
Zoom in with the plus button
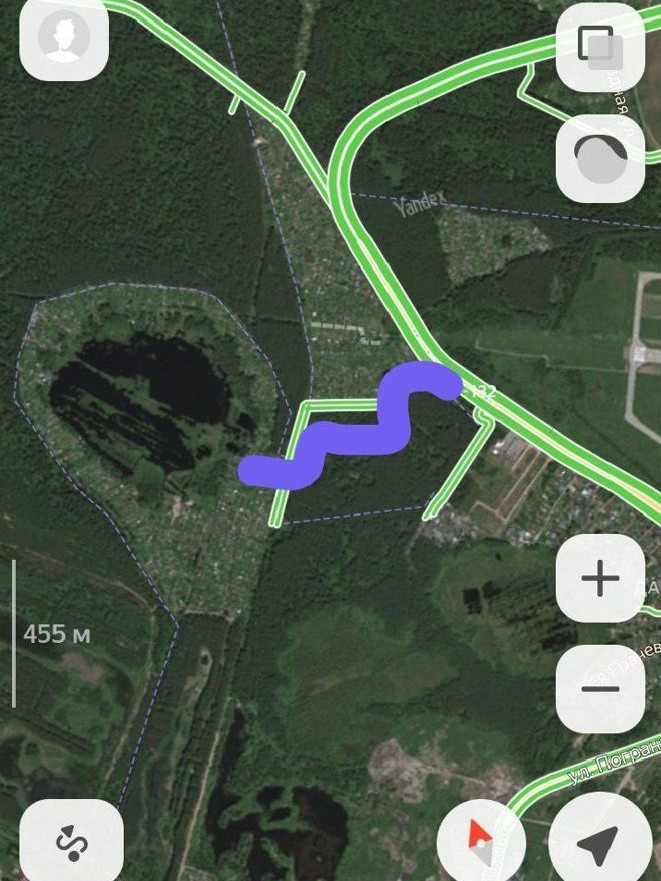(x=599, y=579)
